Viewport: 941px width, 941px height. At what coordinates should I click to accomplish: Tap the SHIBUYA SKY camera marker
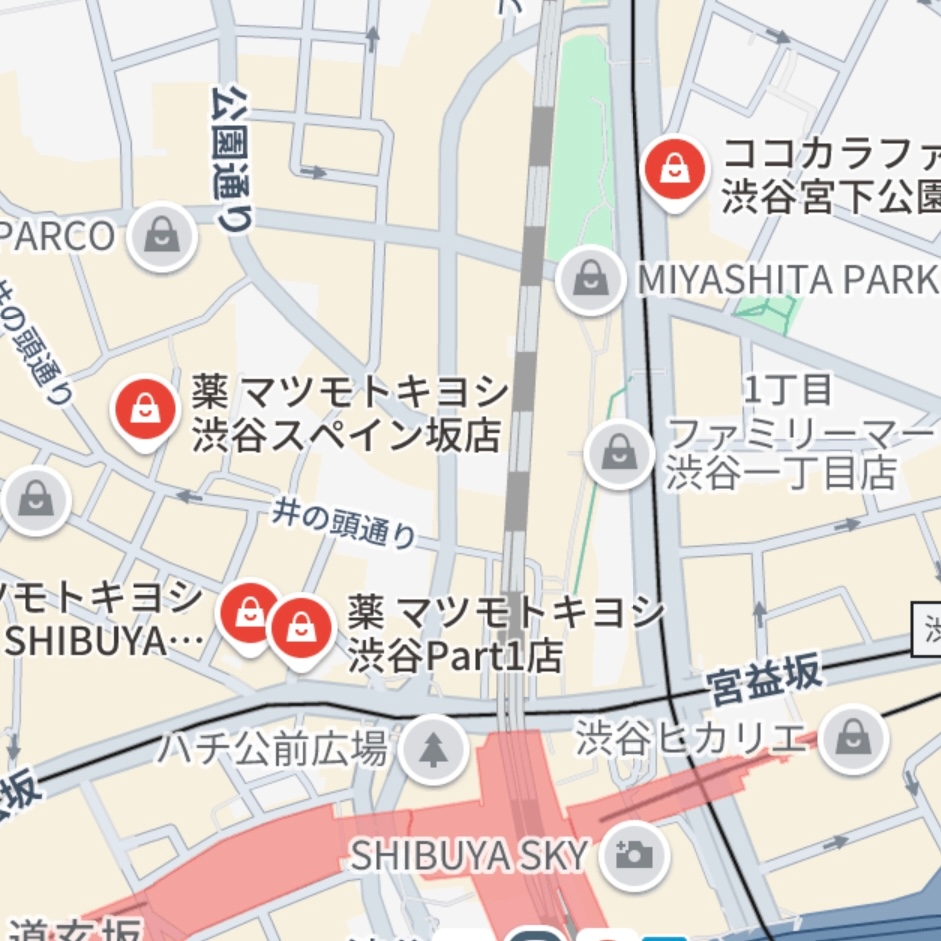[x=634, y=855]
